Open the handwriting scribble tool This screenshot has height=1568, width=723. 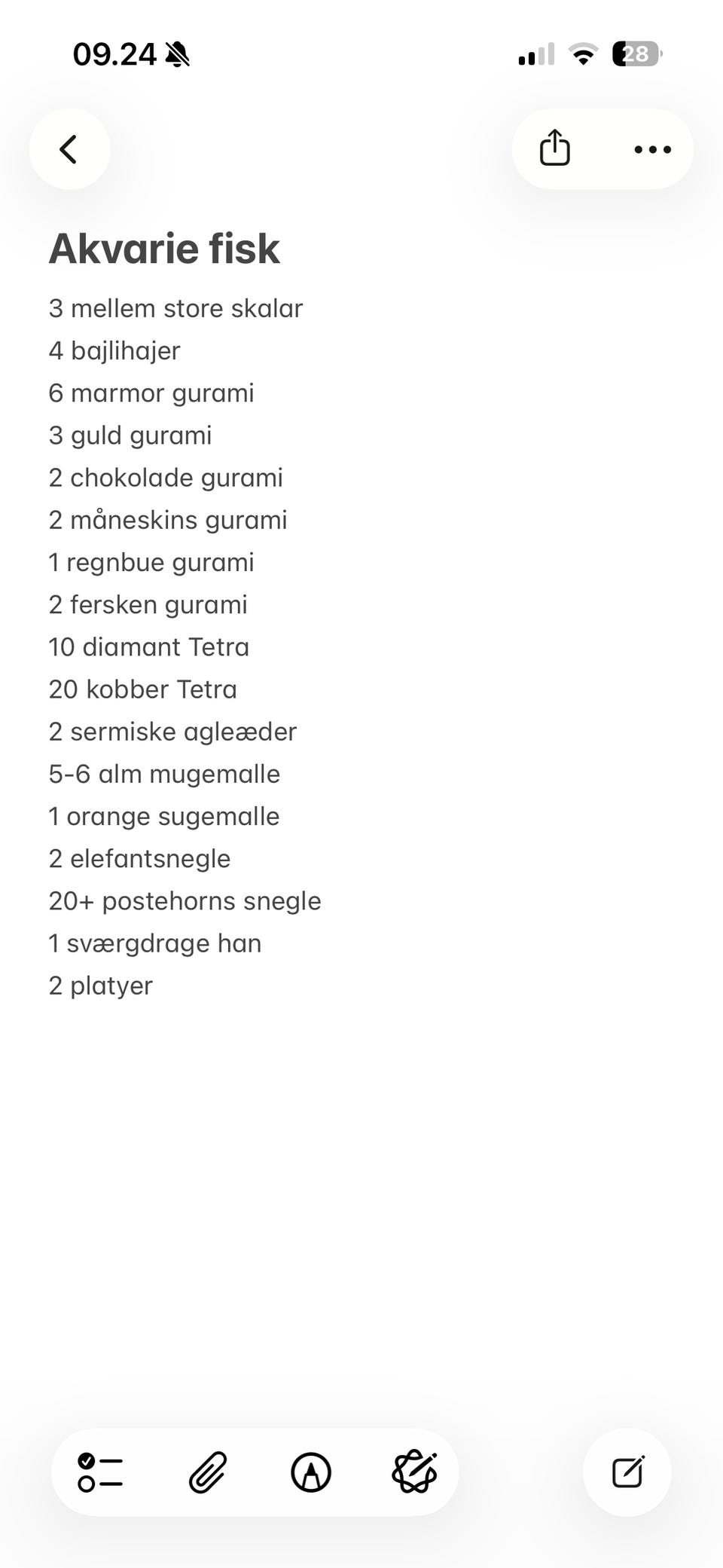click(x=416, y=1471)
